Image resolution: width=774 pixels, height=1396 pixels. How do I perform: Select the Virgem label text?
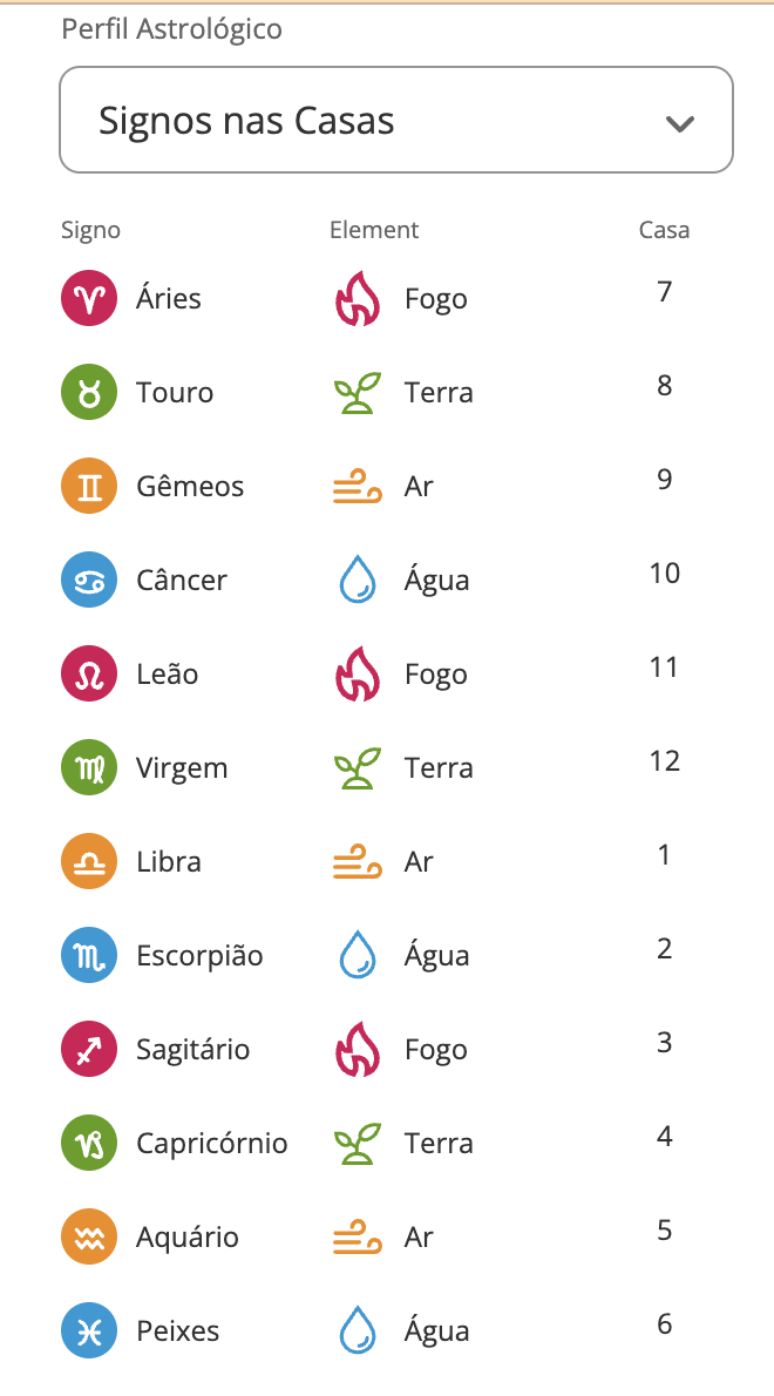[182, 767]
